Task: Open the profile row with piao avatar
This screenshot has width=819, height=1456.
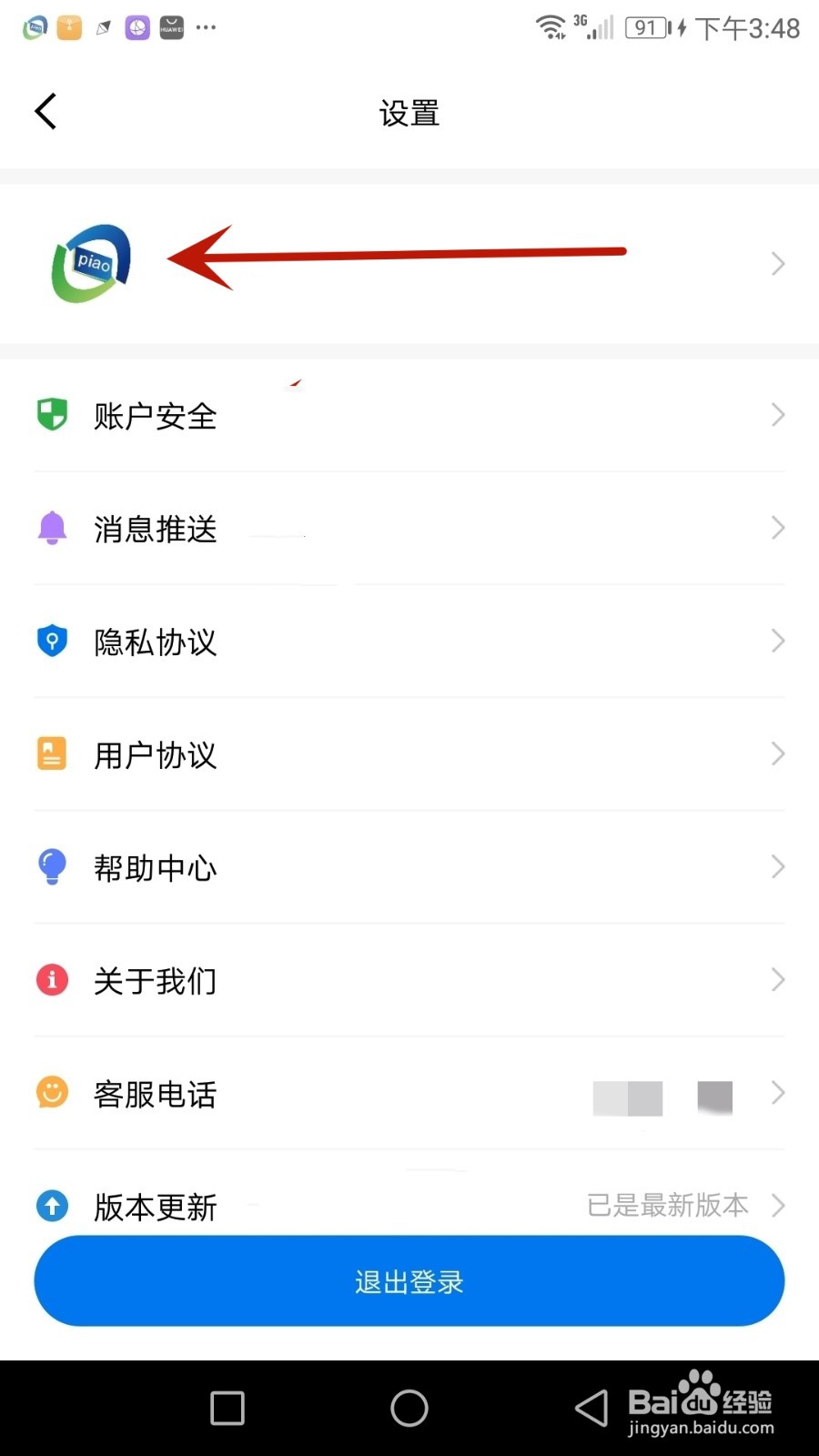Action: pos(409,264)
